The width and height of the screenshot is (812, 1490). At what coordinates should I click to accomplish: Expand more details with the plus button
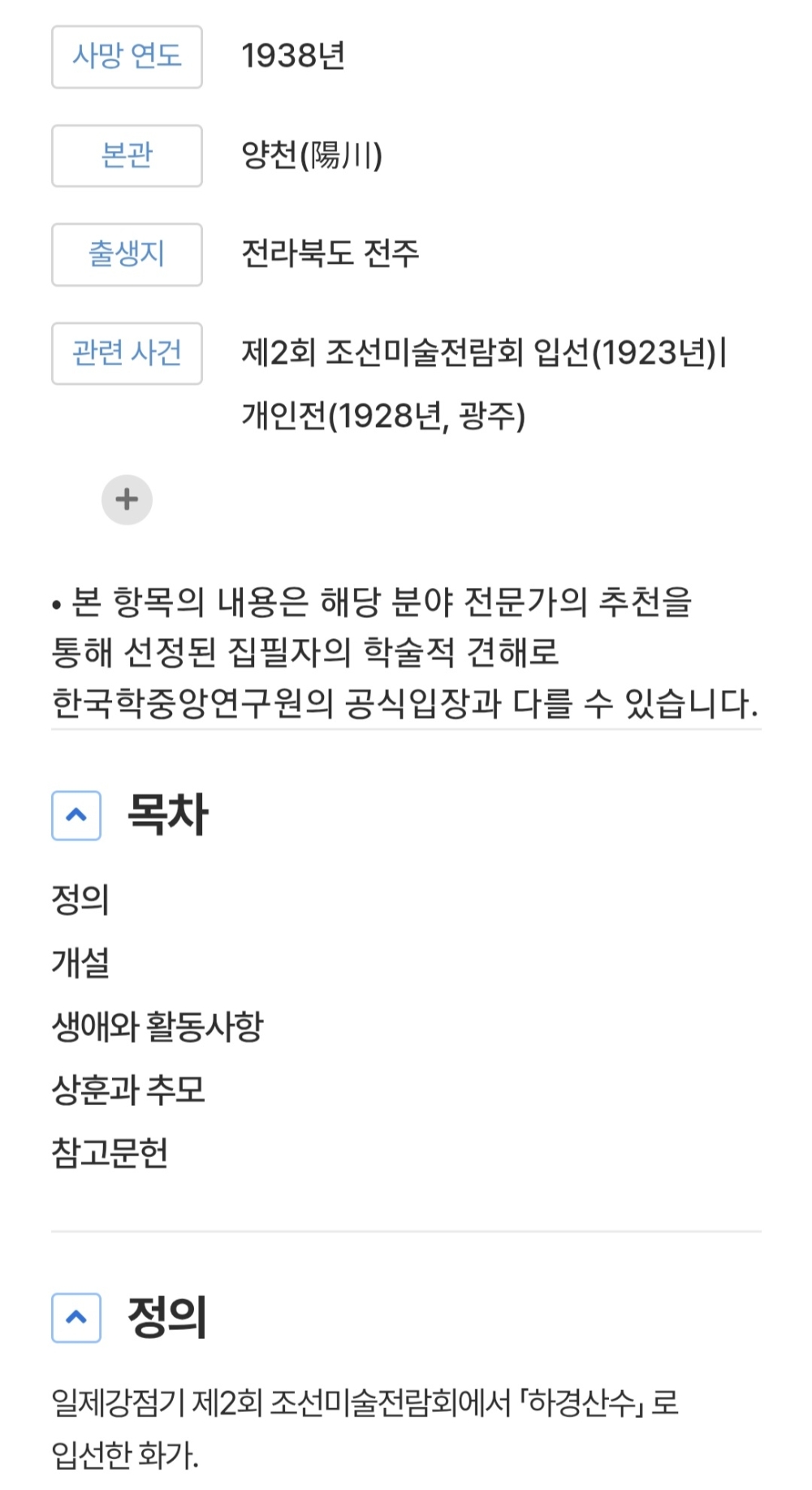pos(127,499)
